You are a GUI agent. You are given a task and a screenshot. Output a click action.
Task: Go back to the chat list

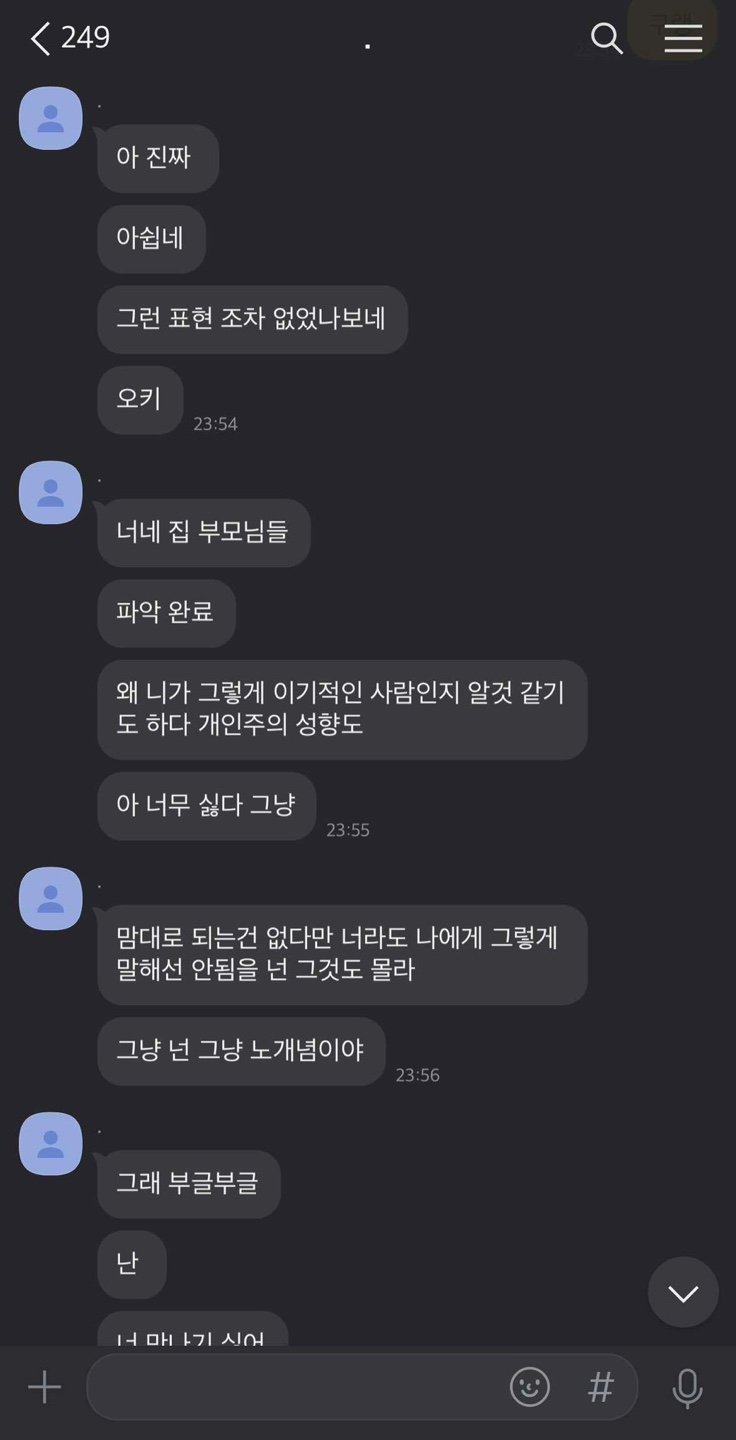point(40,39)
